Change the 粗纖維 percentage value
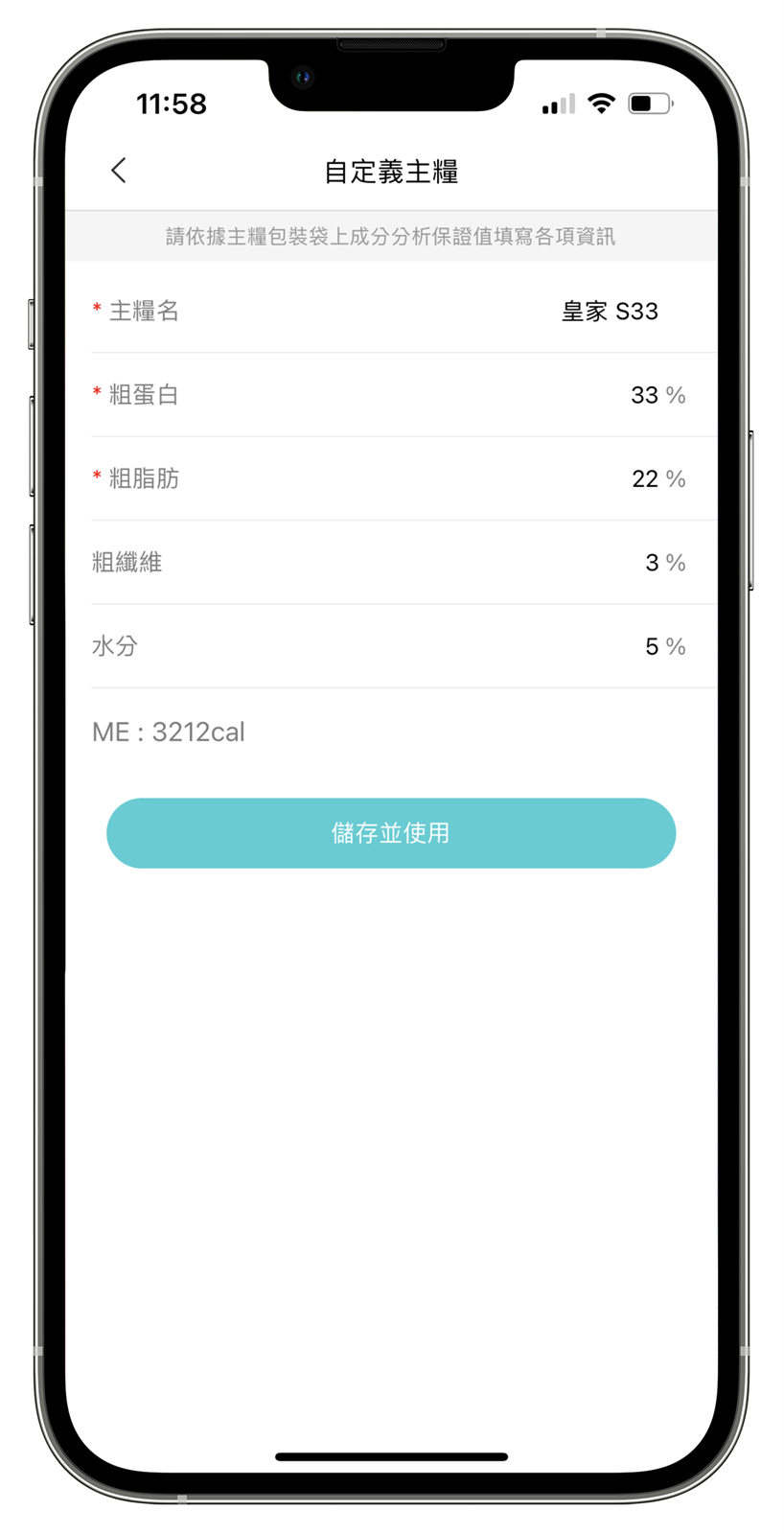The image size is (784, 1534). [x=651, y=563]
